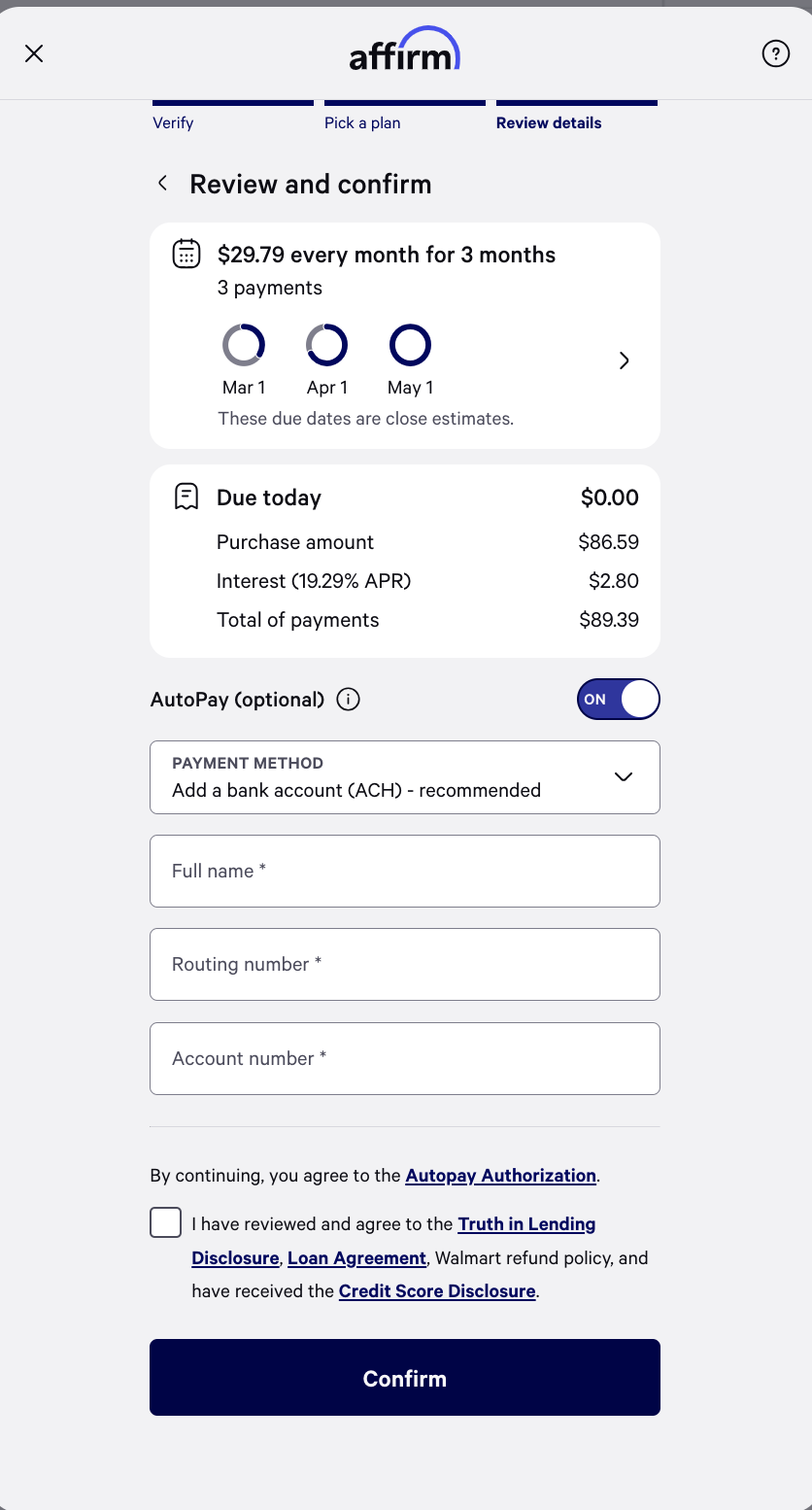
Task: Check the agreement checkbox
Action: tap(166, 1222)
